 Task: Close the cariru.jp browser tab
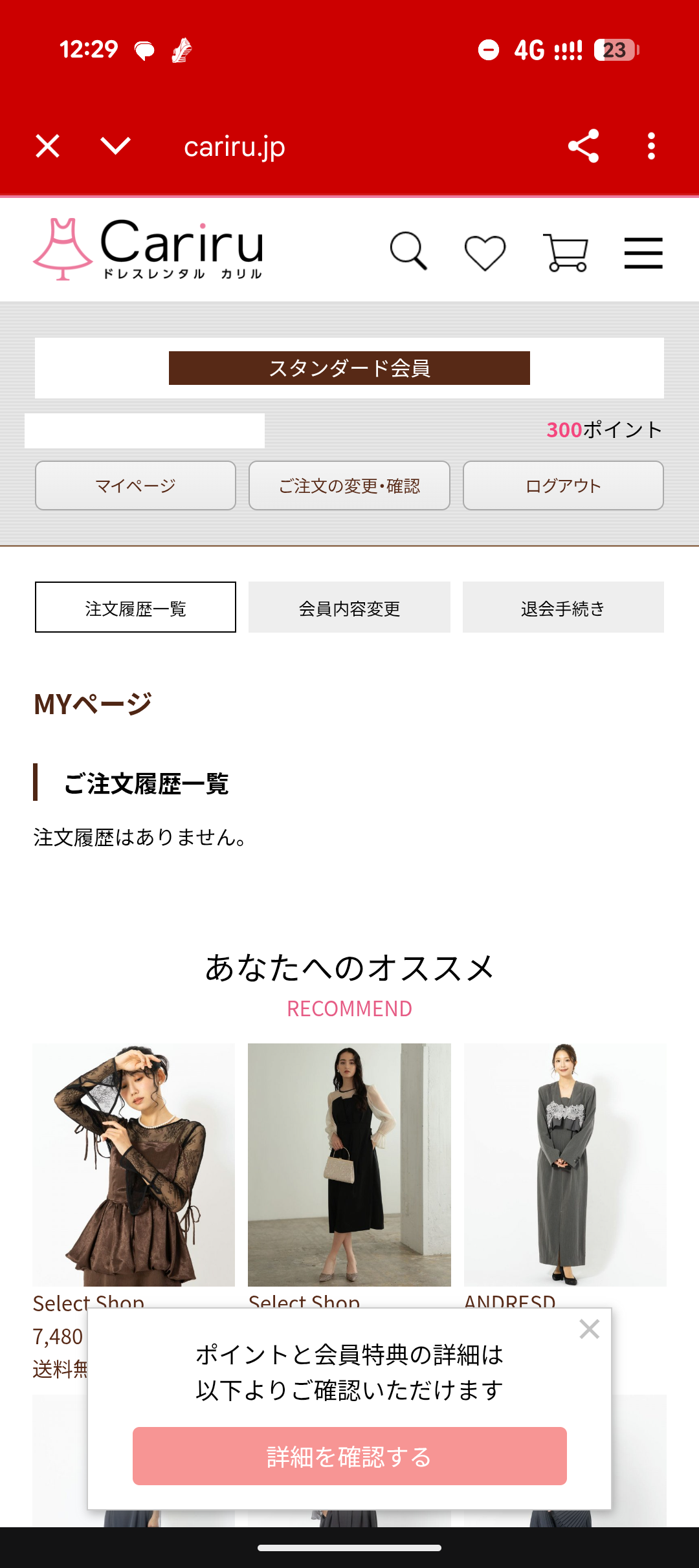coord(48,146)
